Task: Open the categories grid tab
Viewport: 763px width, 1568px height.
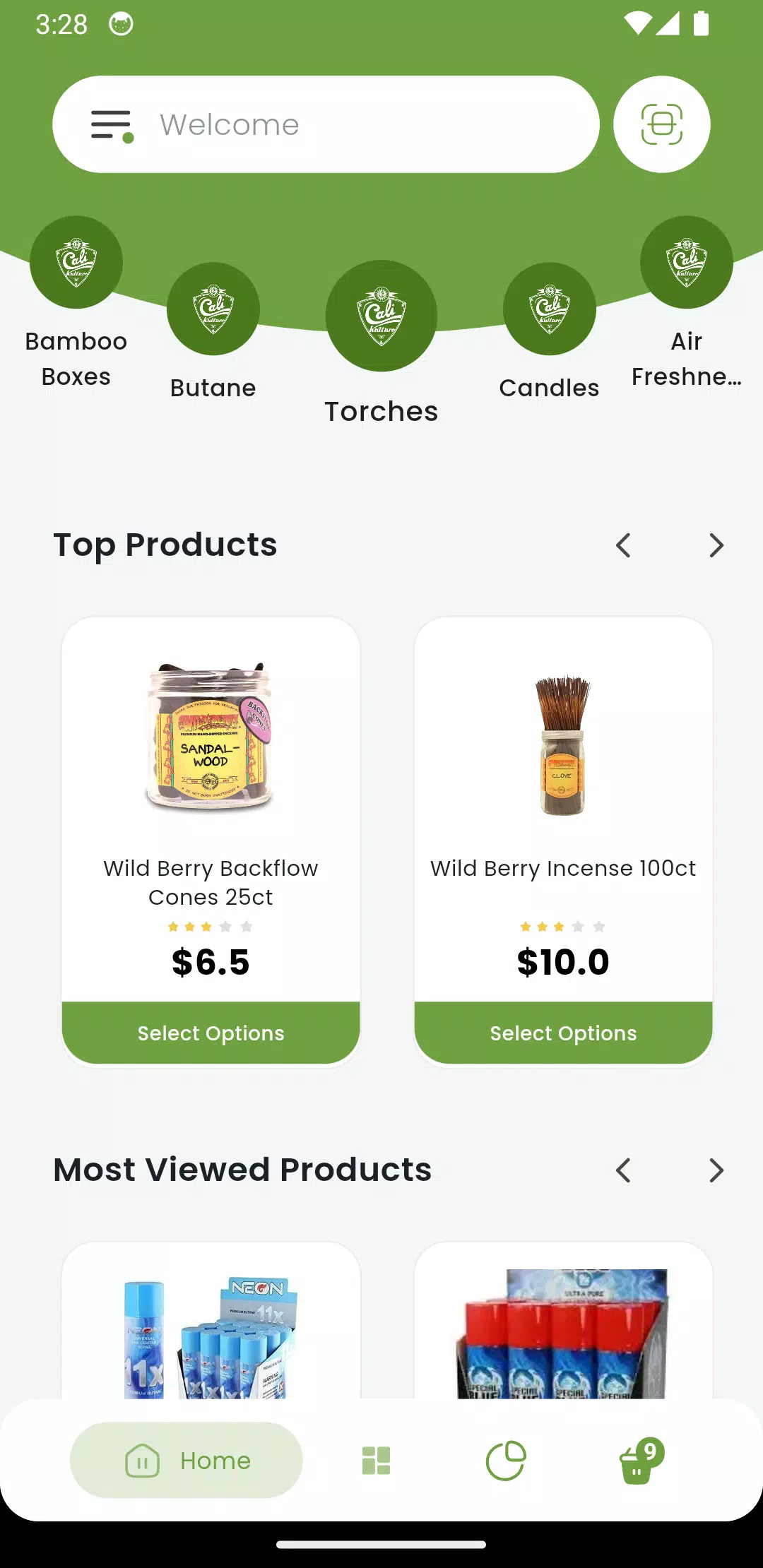Action: [x=376, y=1460]
